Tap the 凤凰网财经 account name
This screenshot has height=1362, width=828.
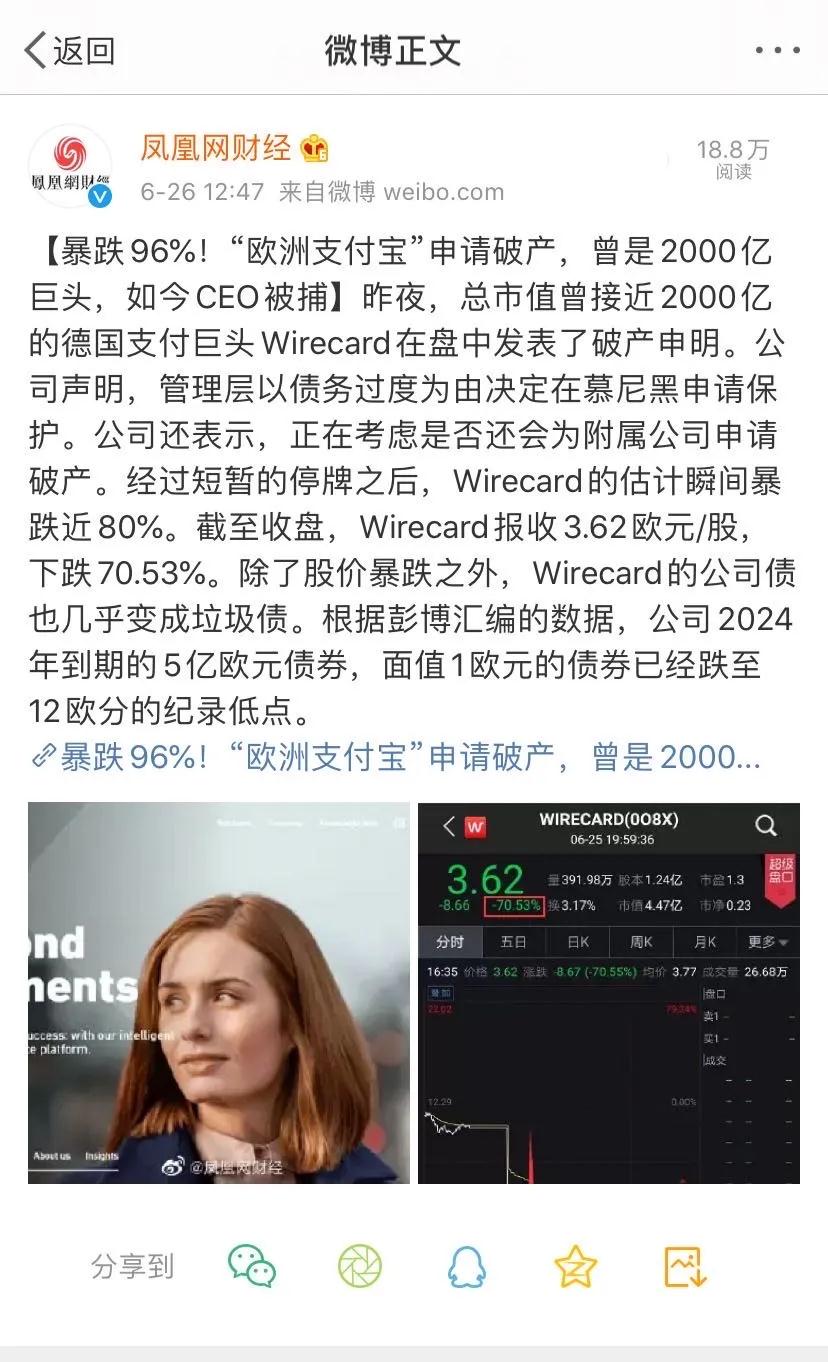pos(216,149)
